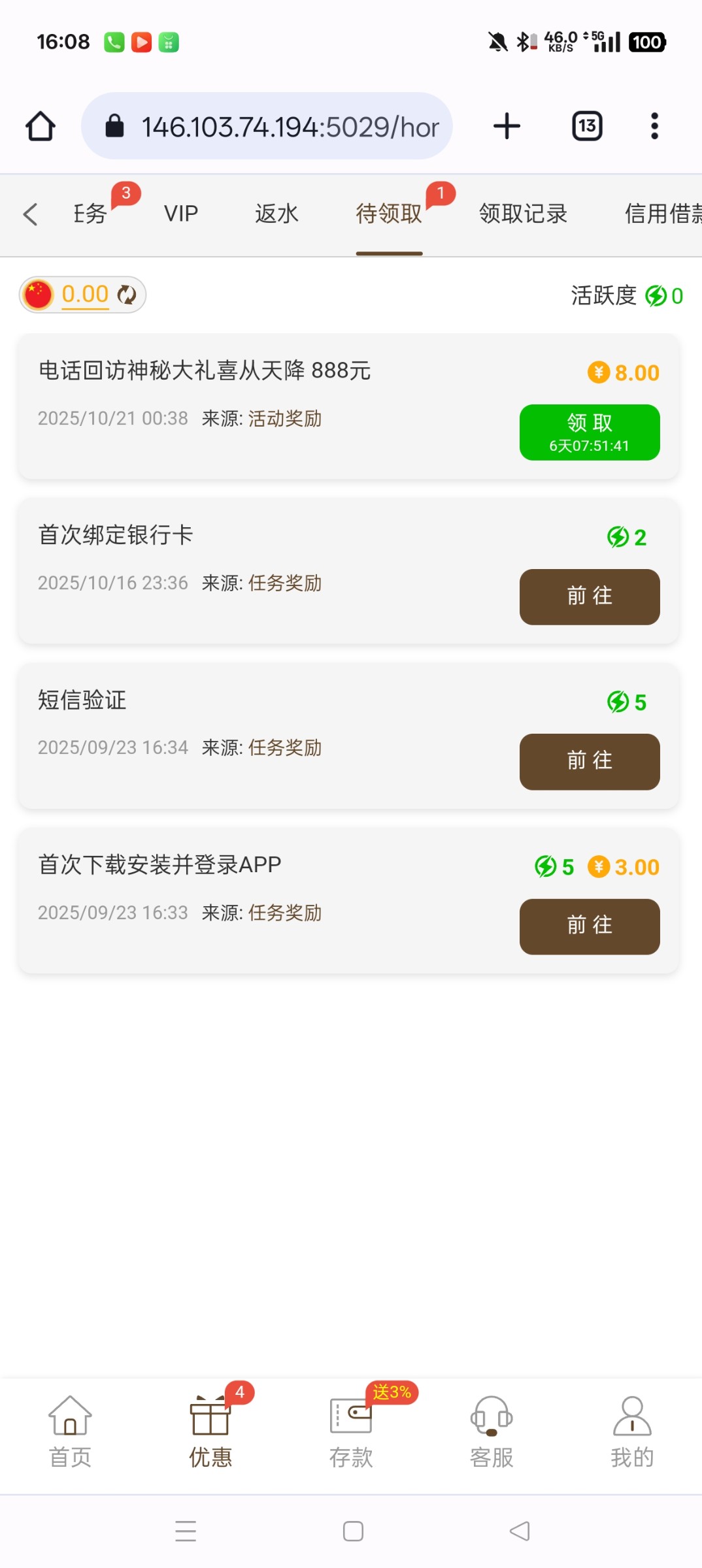702x1568 pixels.
Task: Go to browser home page
Action: click(41, 126)
